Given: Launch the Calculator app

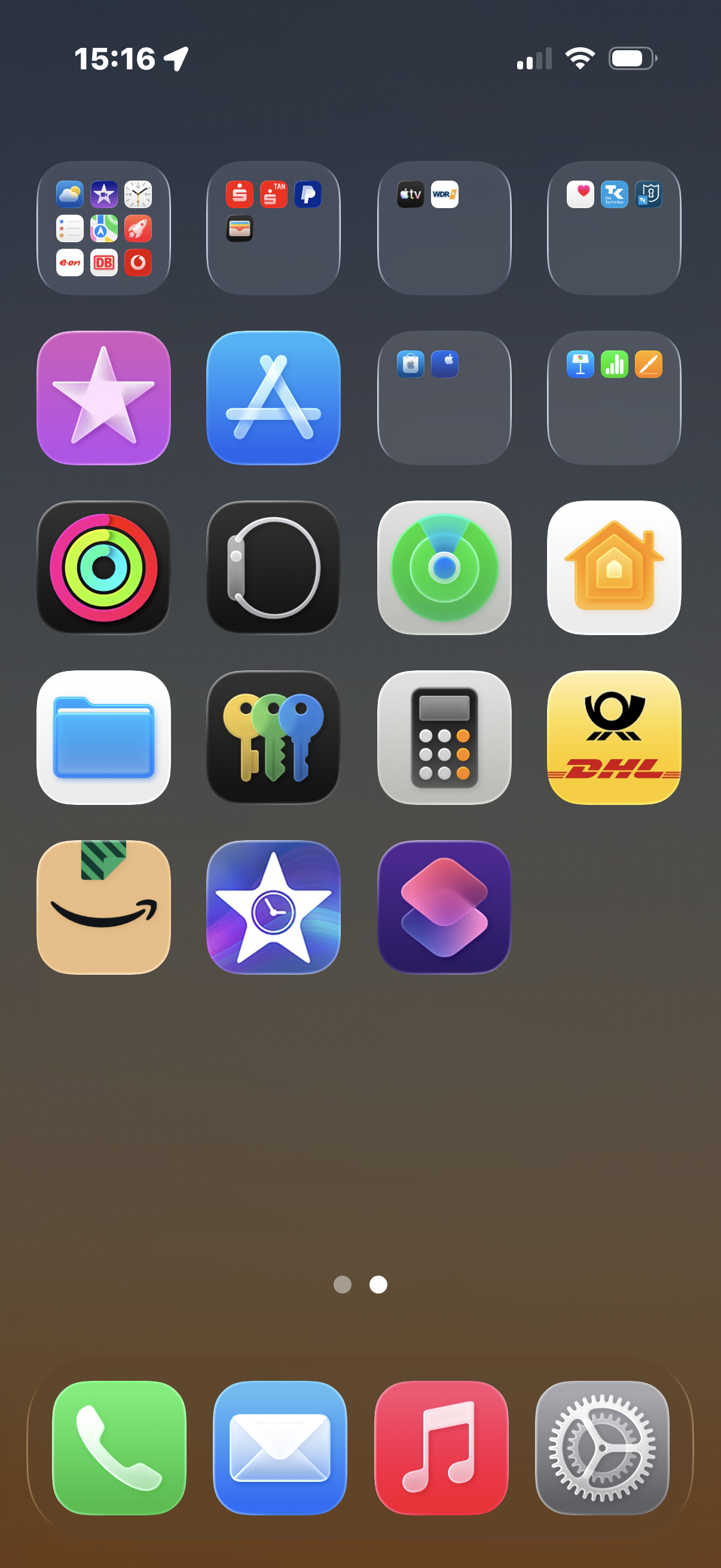Looking at the screenshot, I should point(444,737).
